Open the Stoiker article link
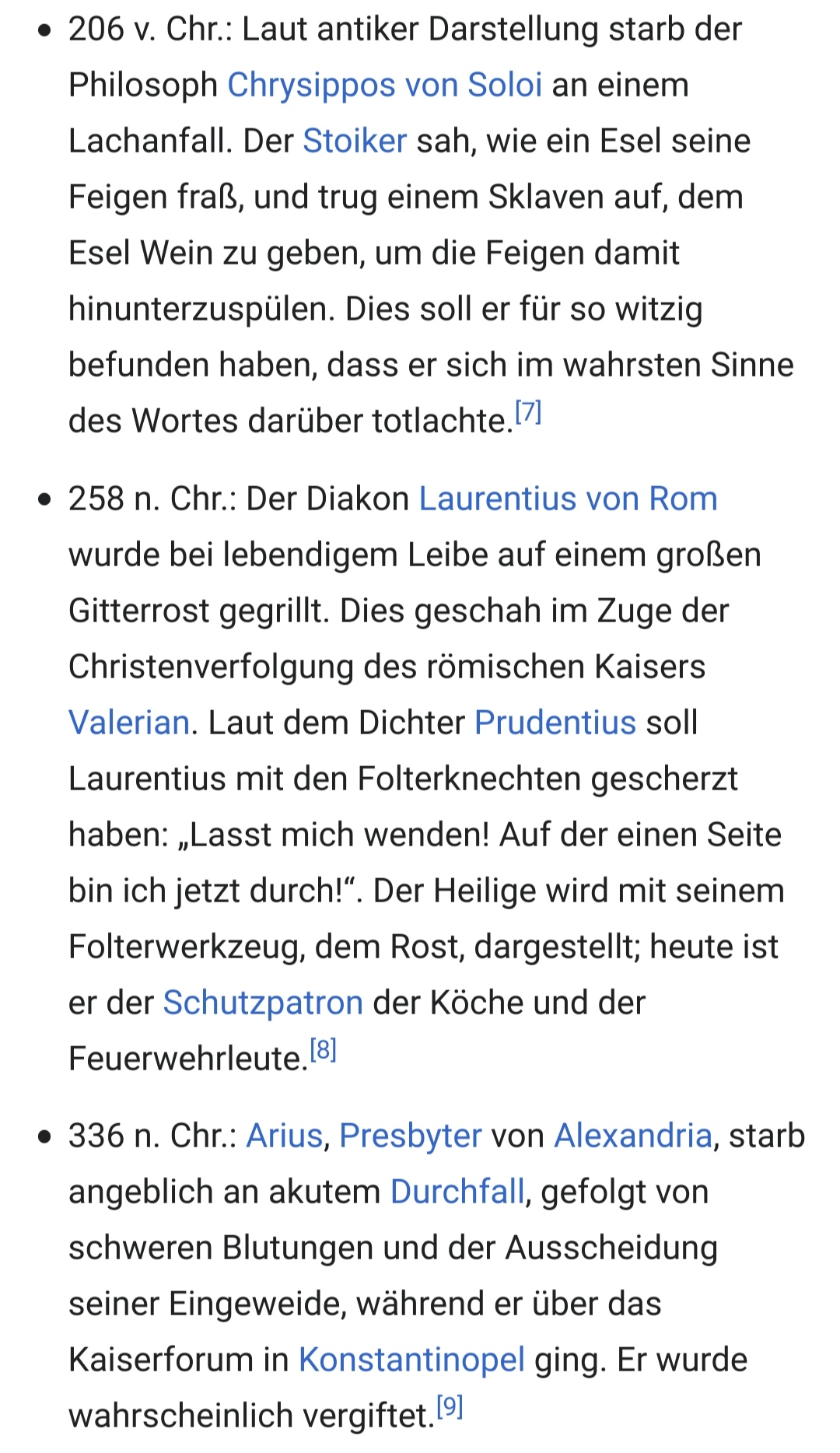Screen dimensions: 840x1453 click(355, 141)
